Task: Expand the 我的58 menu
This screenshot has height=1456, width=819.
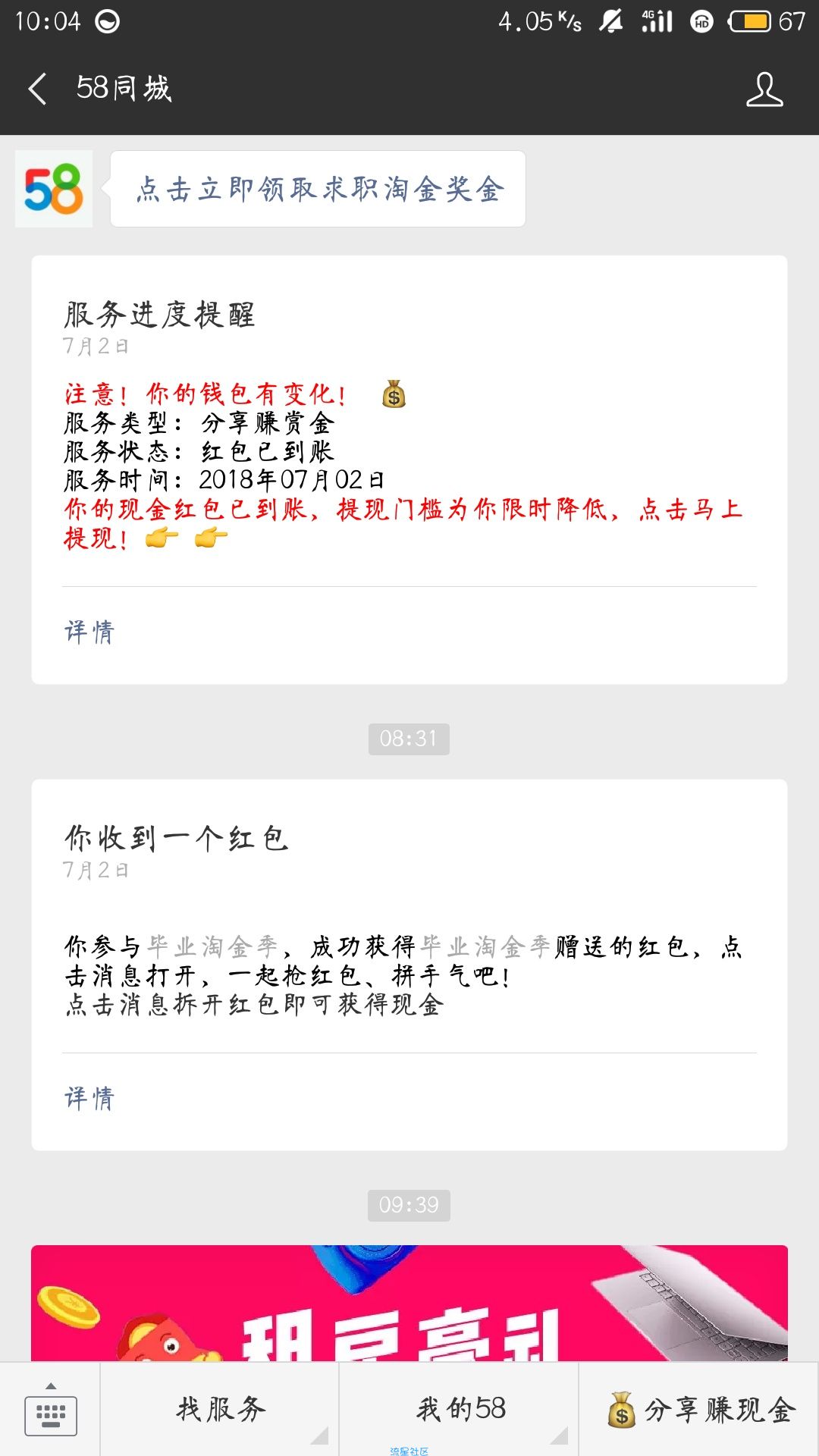Action: [460, 1410]
